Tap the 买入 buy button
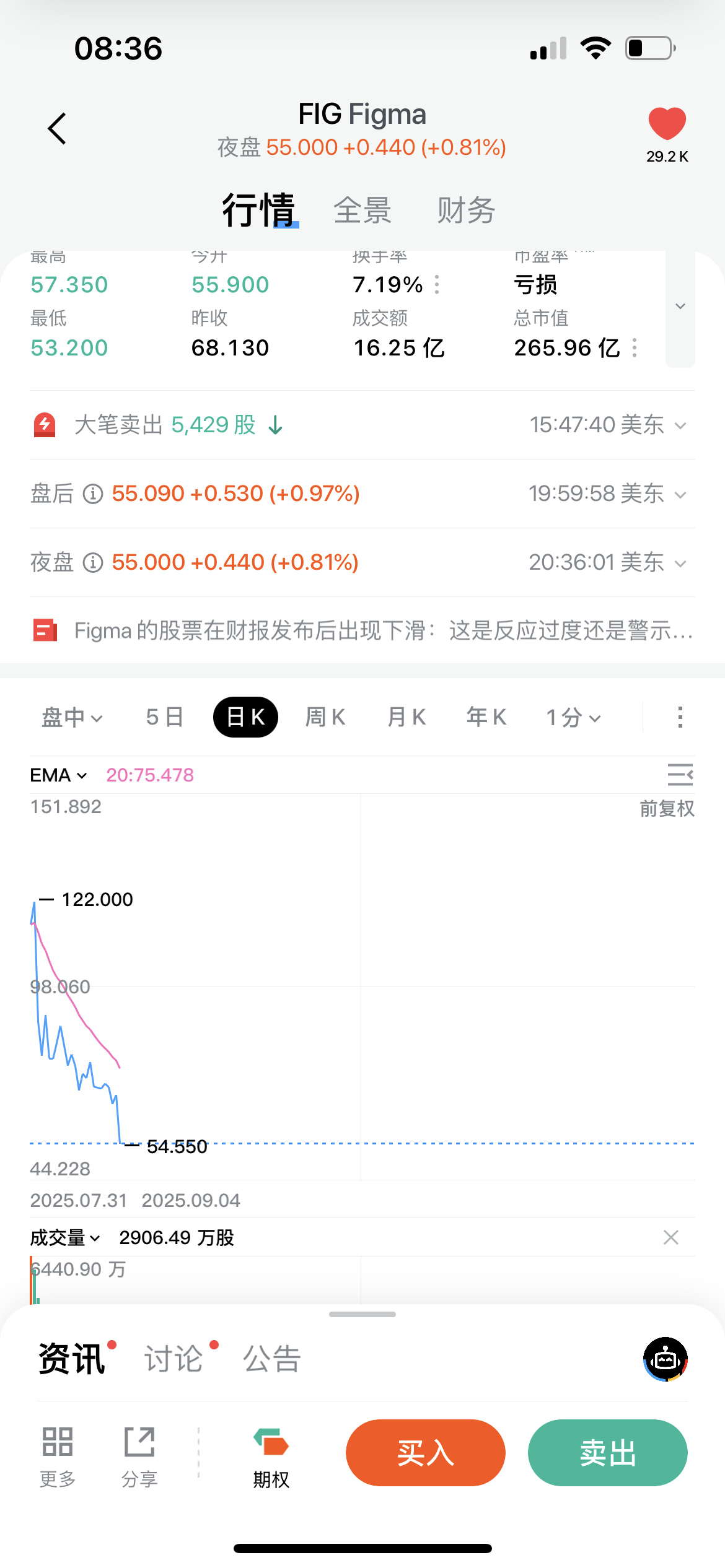Image resolution: width=725 pixels, height=1568 pixels. pyautogui.click(x=426, y=1453)
